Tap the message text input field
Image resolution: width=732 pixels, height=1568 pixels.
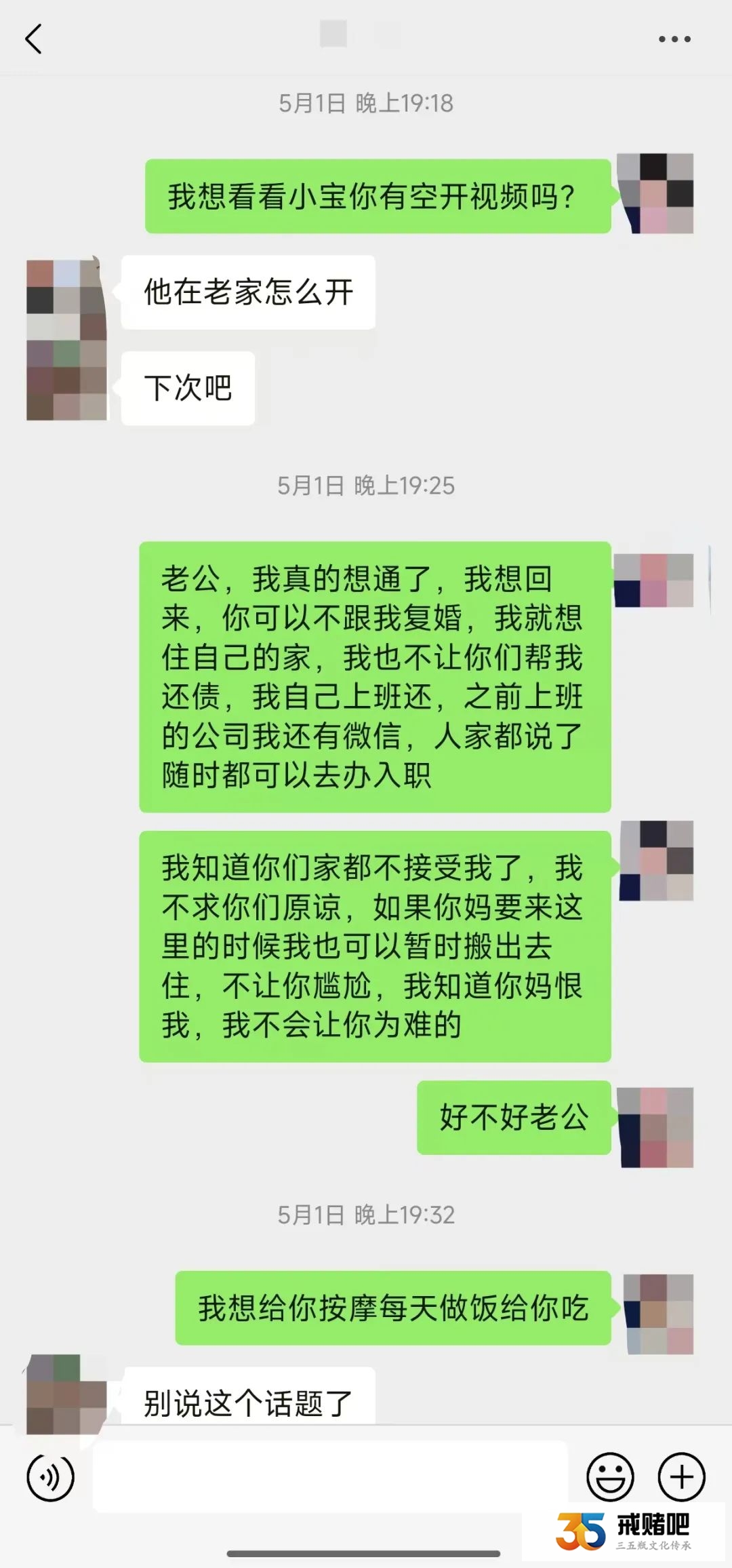coord(329,1476)
